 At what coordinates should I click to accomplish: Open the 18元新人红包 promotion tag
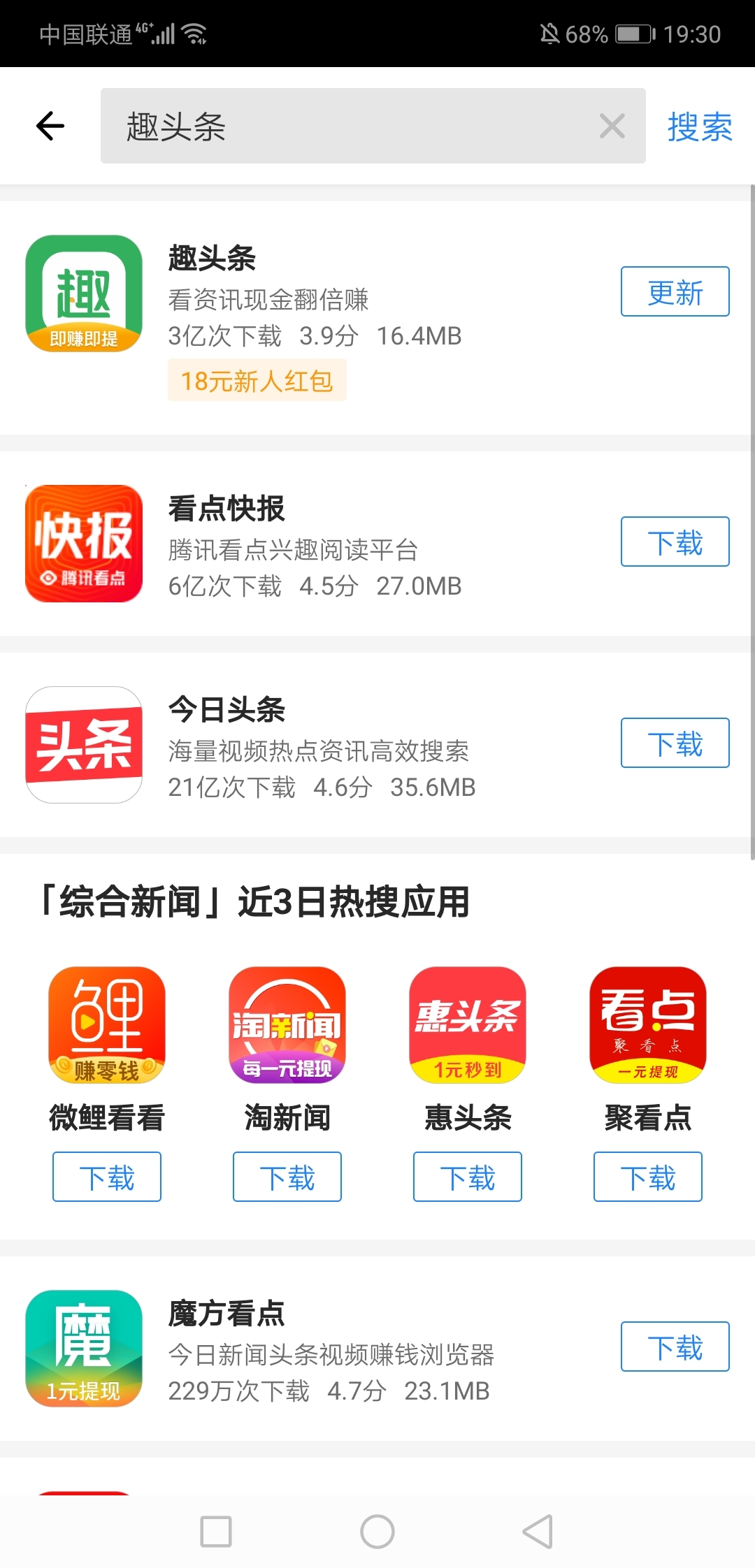click(257, 380)
